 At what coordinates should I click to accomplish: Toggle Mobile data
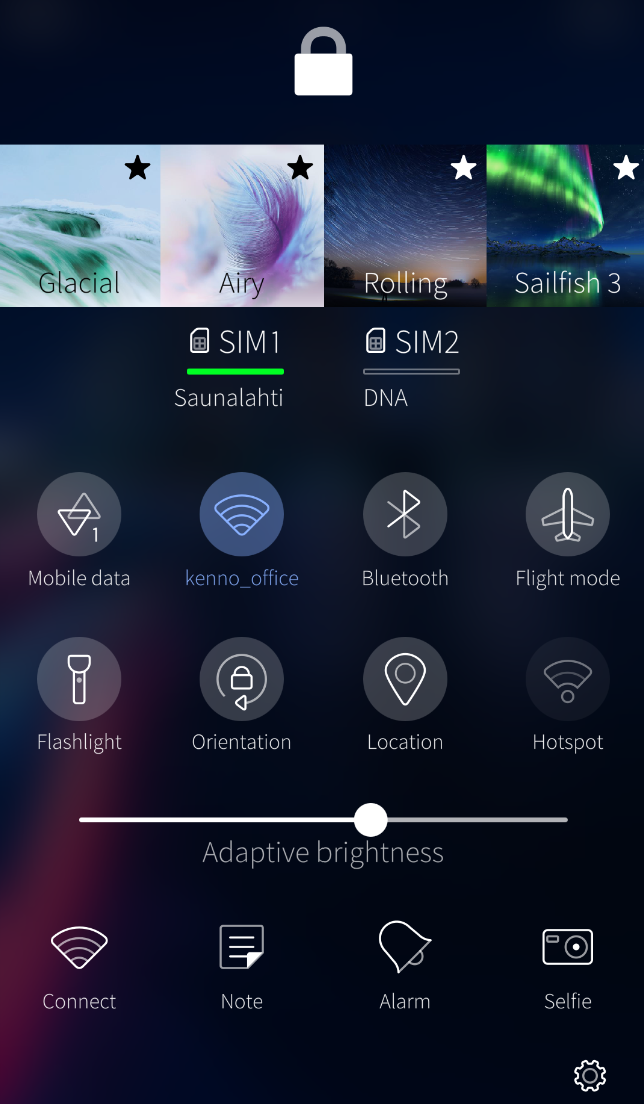coord(79,515)
